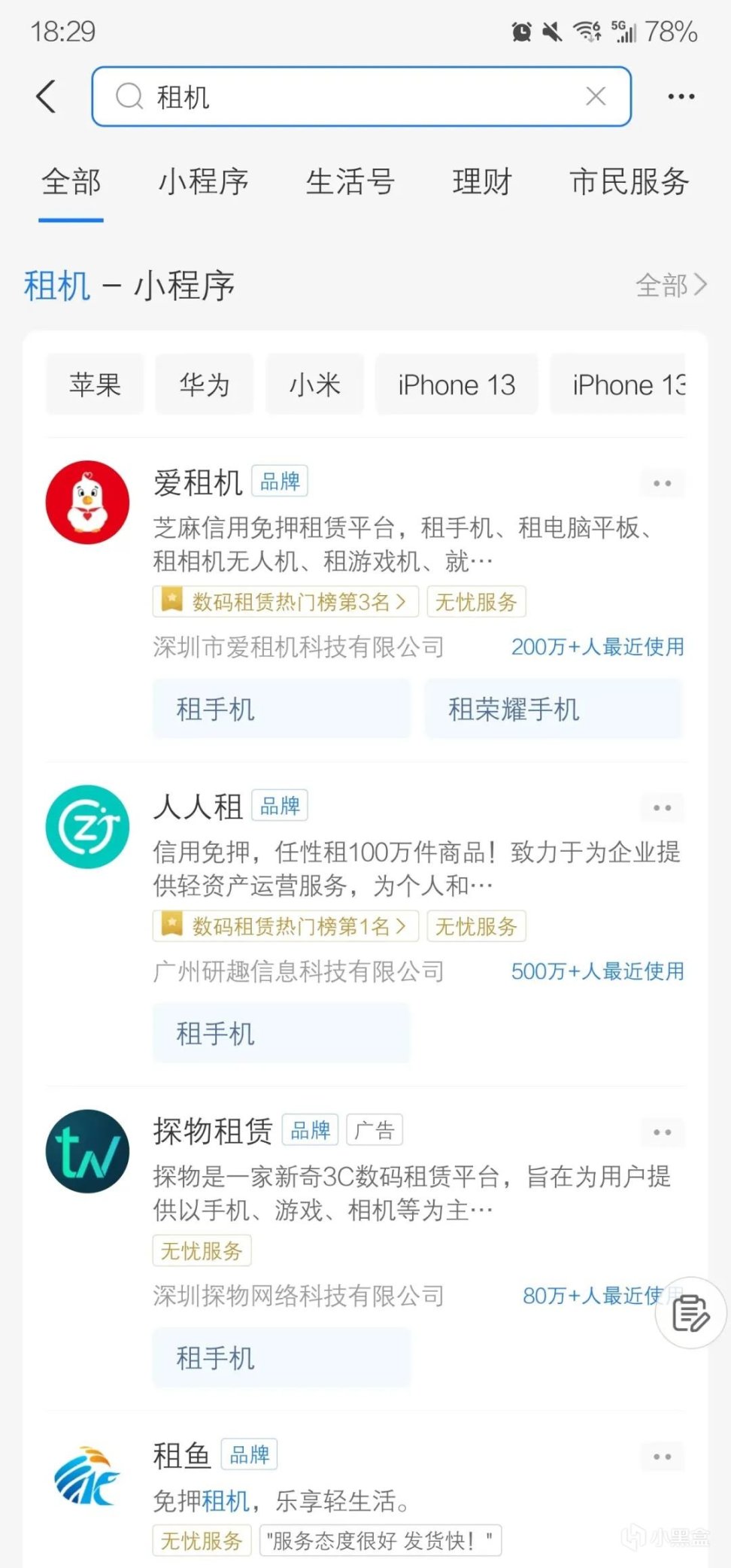The image size is (731, 1568).
Task: Open the 租鱼 mini program result
Action: (181, 1456)
